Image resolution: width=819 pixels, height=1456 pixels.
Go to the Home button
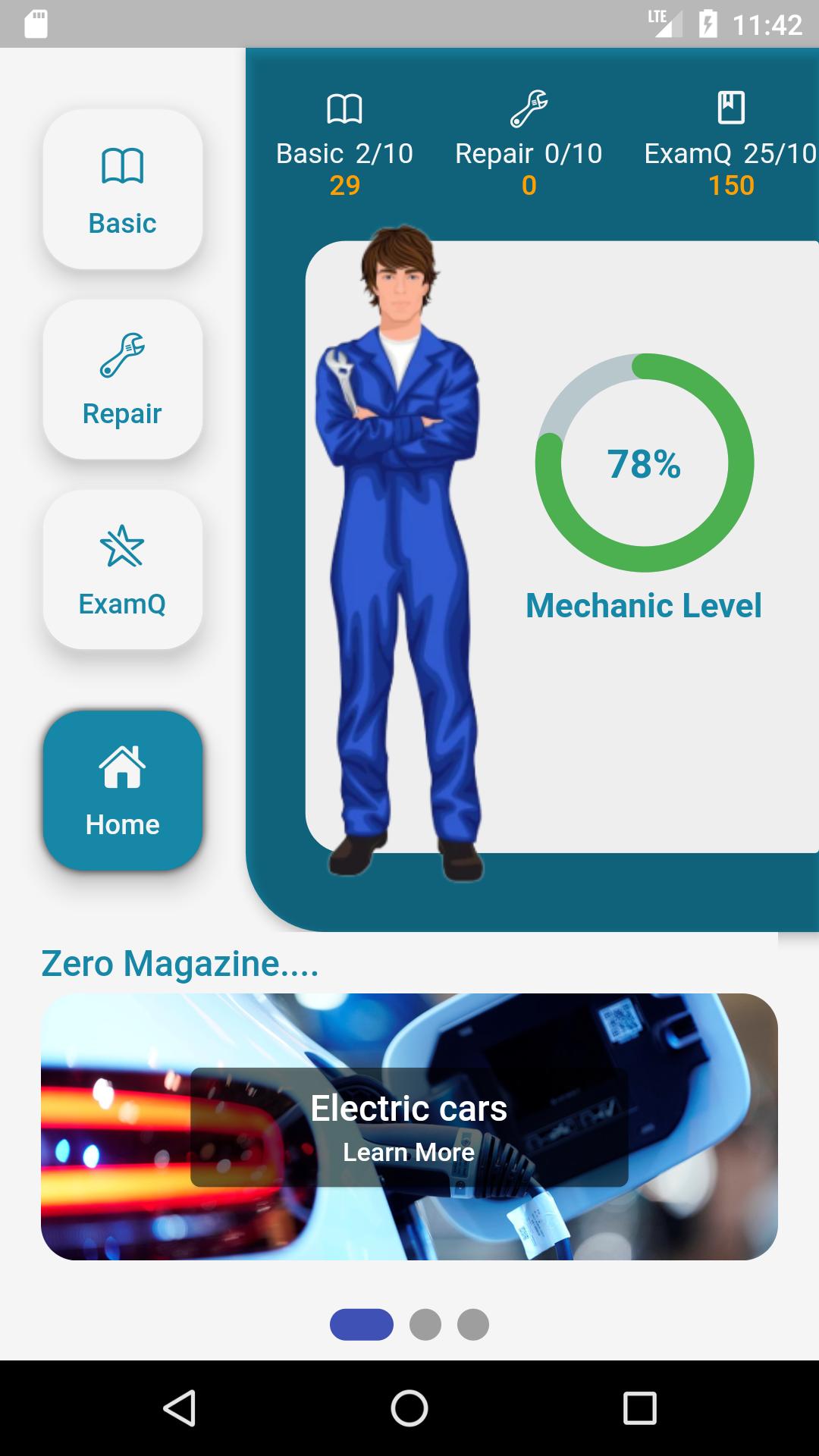(123, 790)
